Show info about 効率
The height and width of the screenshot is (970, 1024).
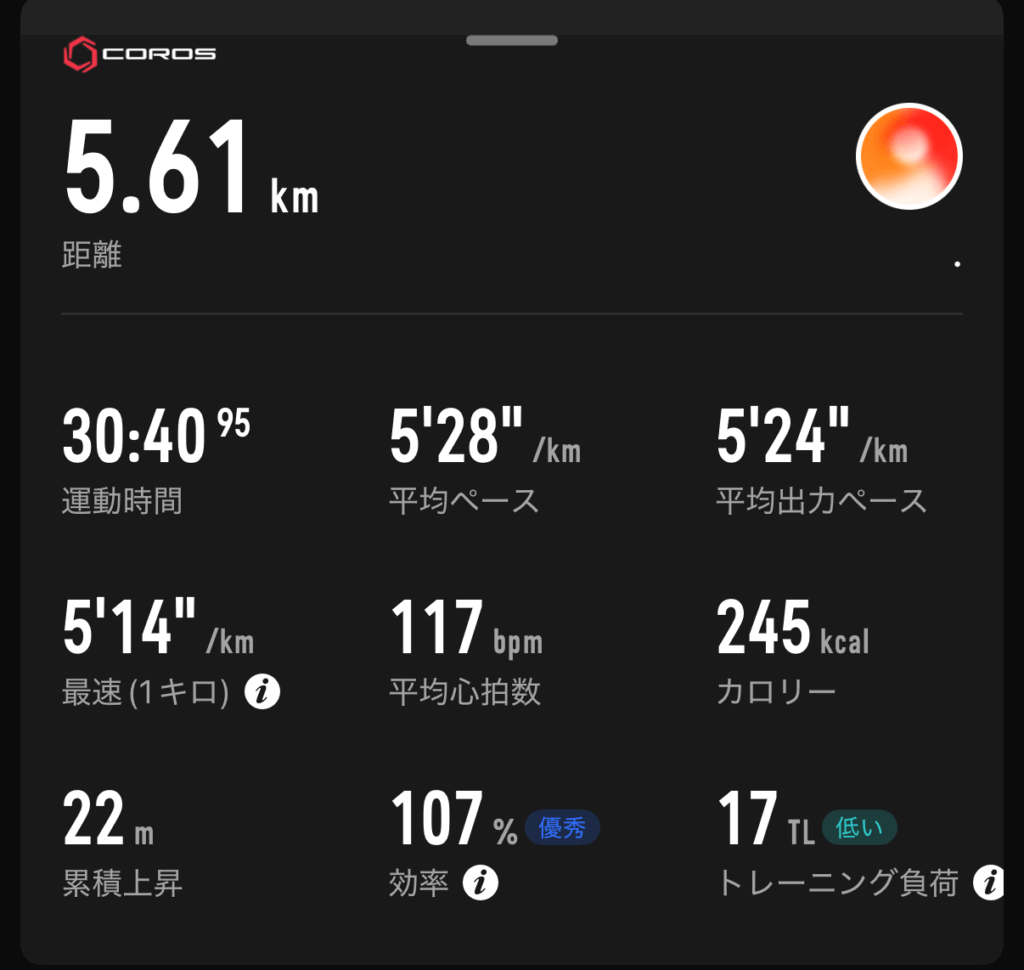(482, 883)
